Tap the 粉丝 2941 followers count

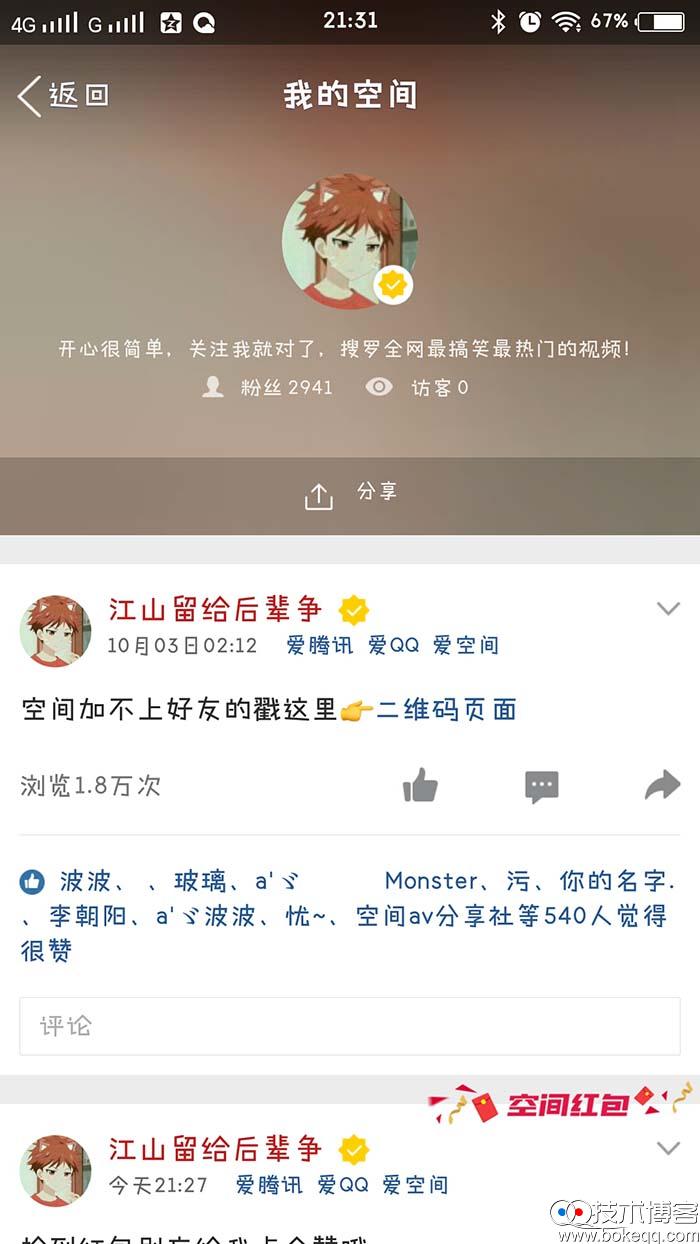[268, 387]
